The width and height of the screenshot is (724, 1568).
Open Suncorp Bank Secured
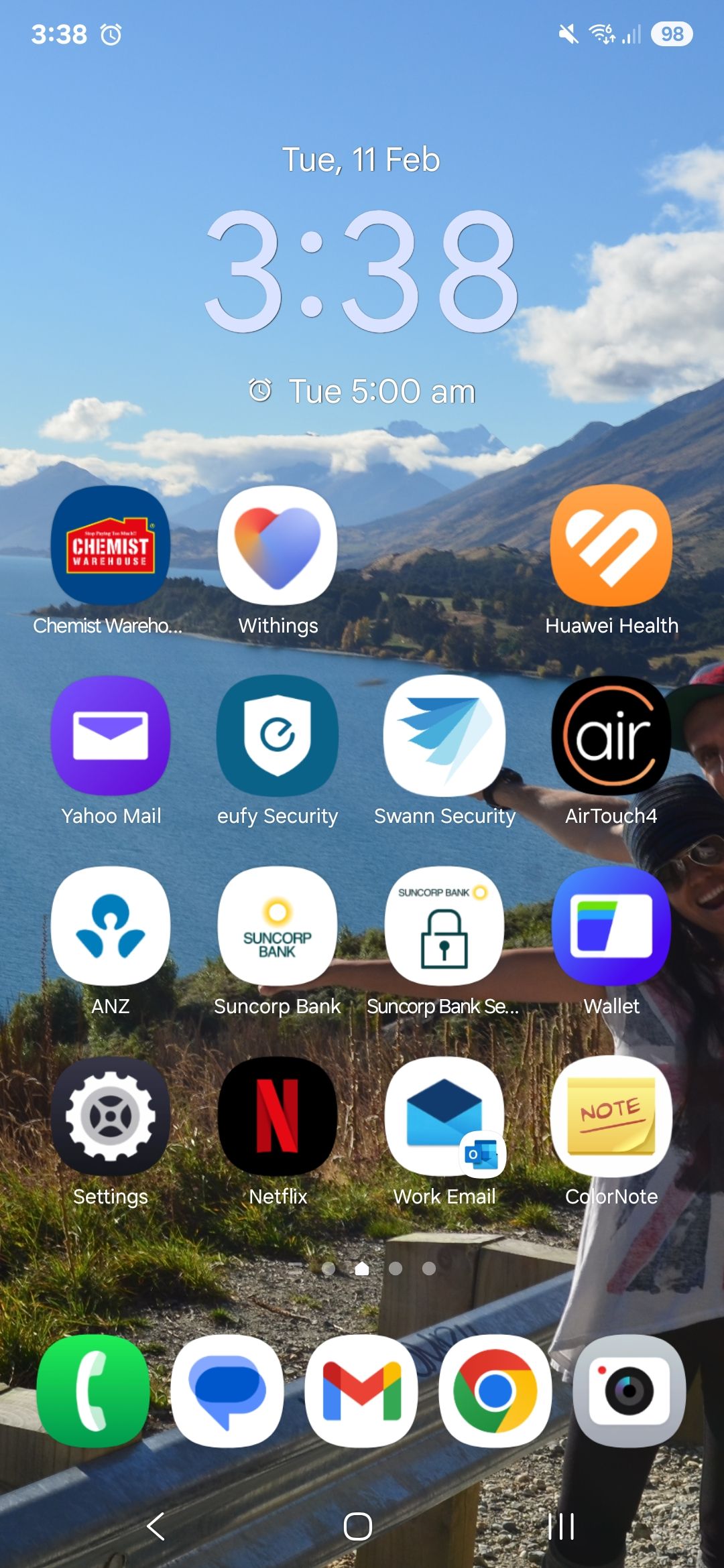(445, 927)
